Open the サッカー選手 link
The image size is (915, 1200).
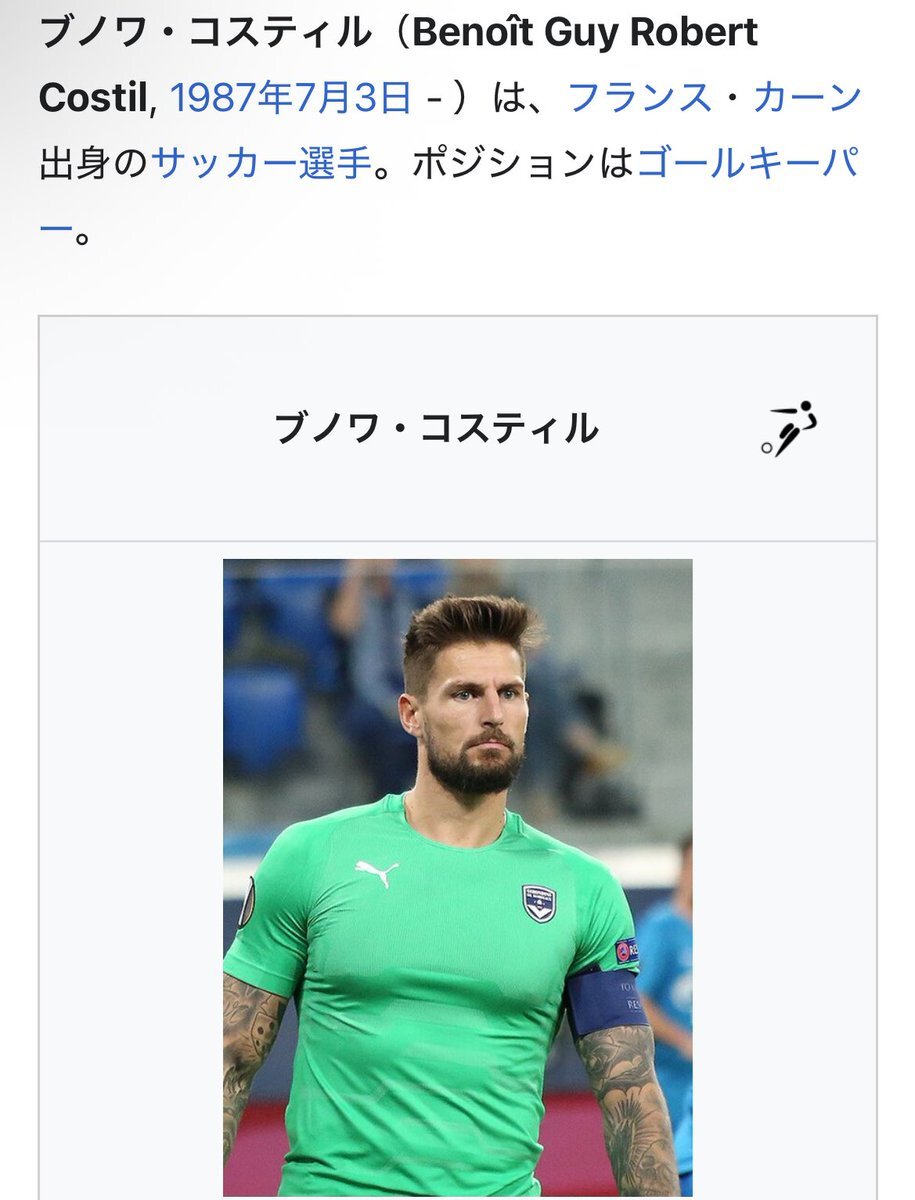point(261,163)
